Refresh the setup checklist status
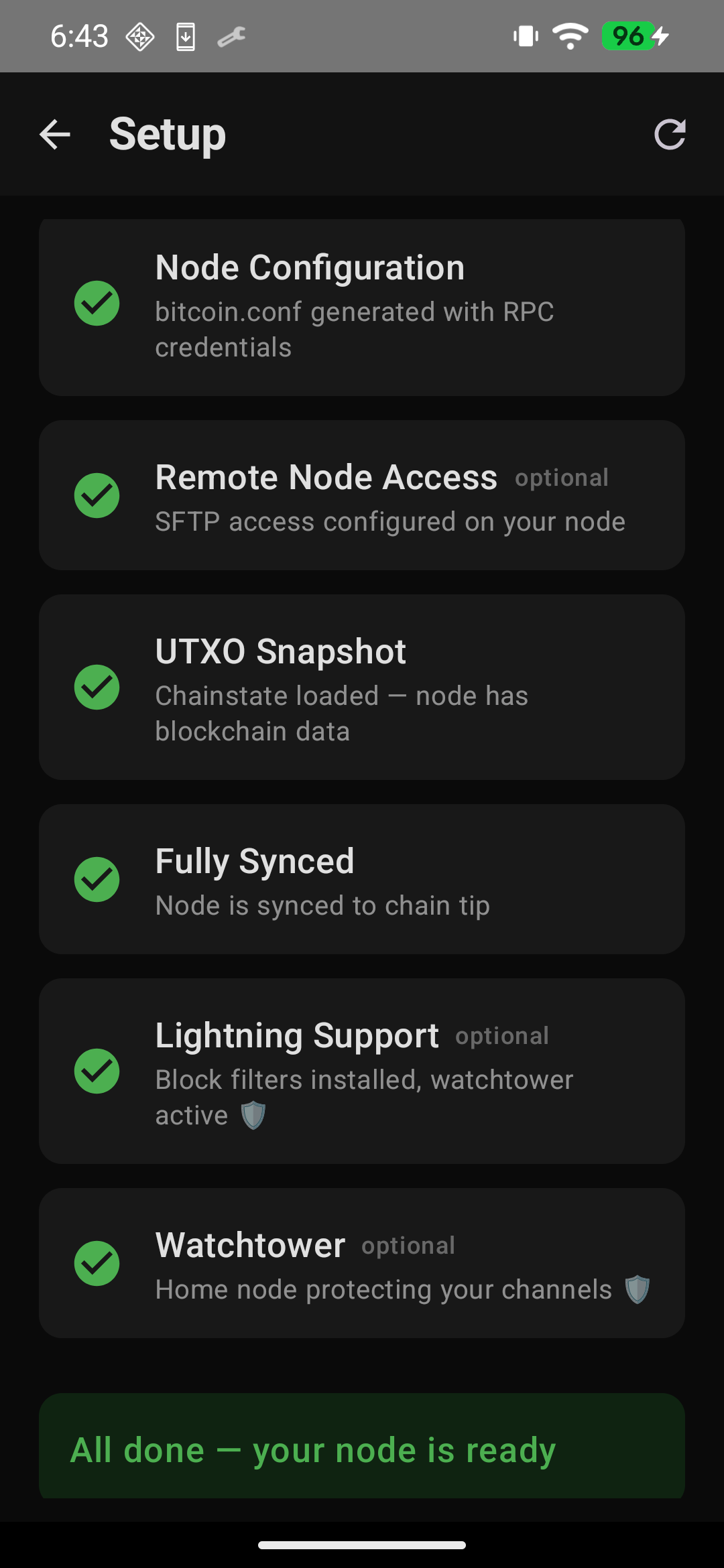 pyautogui.click(x=670, y=134)
